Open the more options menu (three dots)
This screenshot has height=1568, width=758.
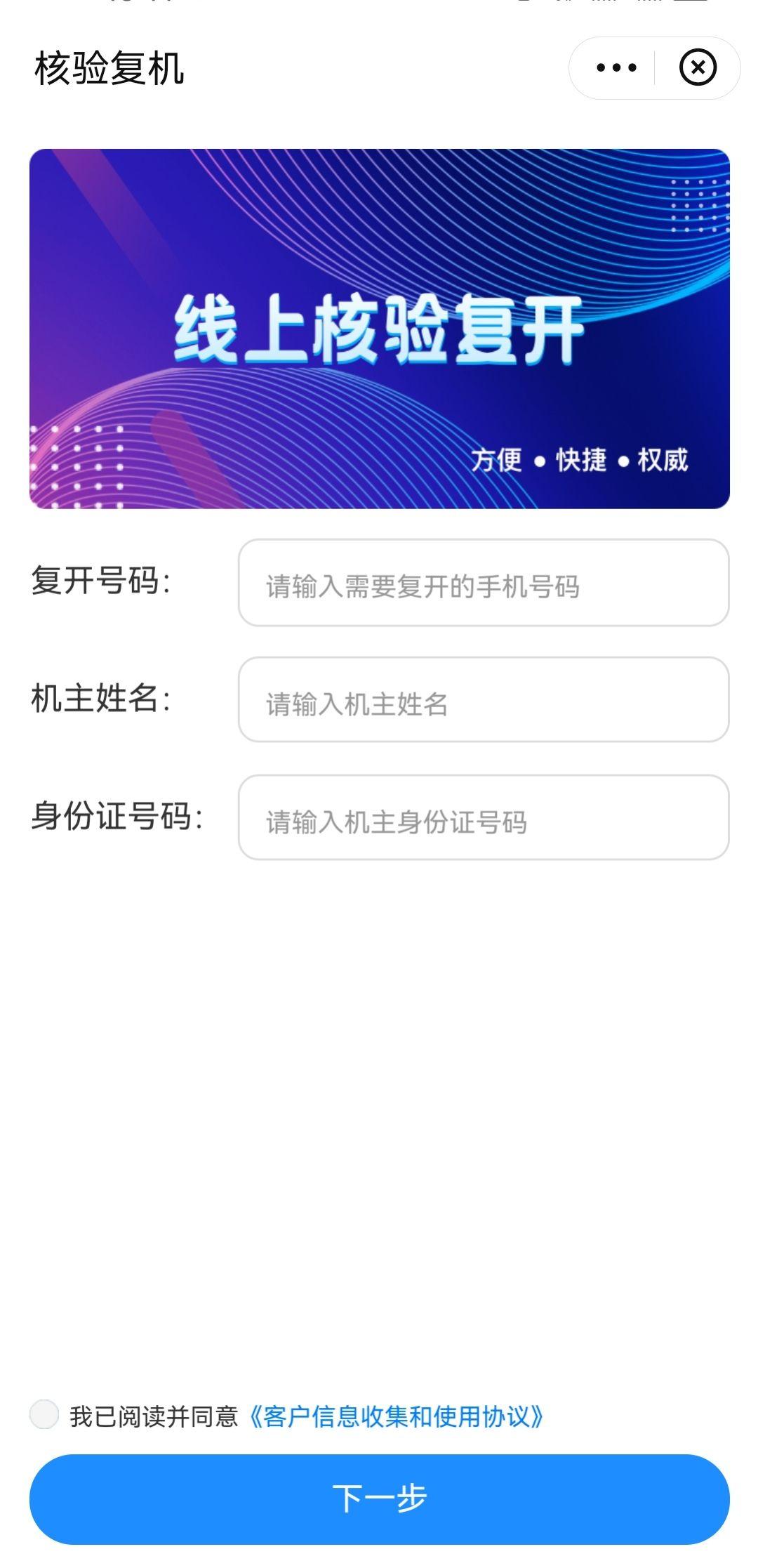tap(615, 68)
